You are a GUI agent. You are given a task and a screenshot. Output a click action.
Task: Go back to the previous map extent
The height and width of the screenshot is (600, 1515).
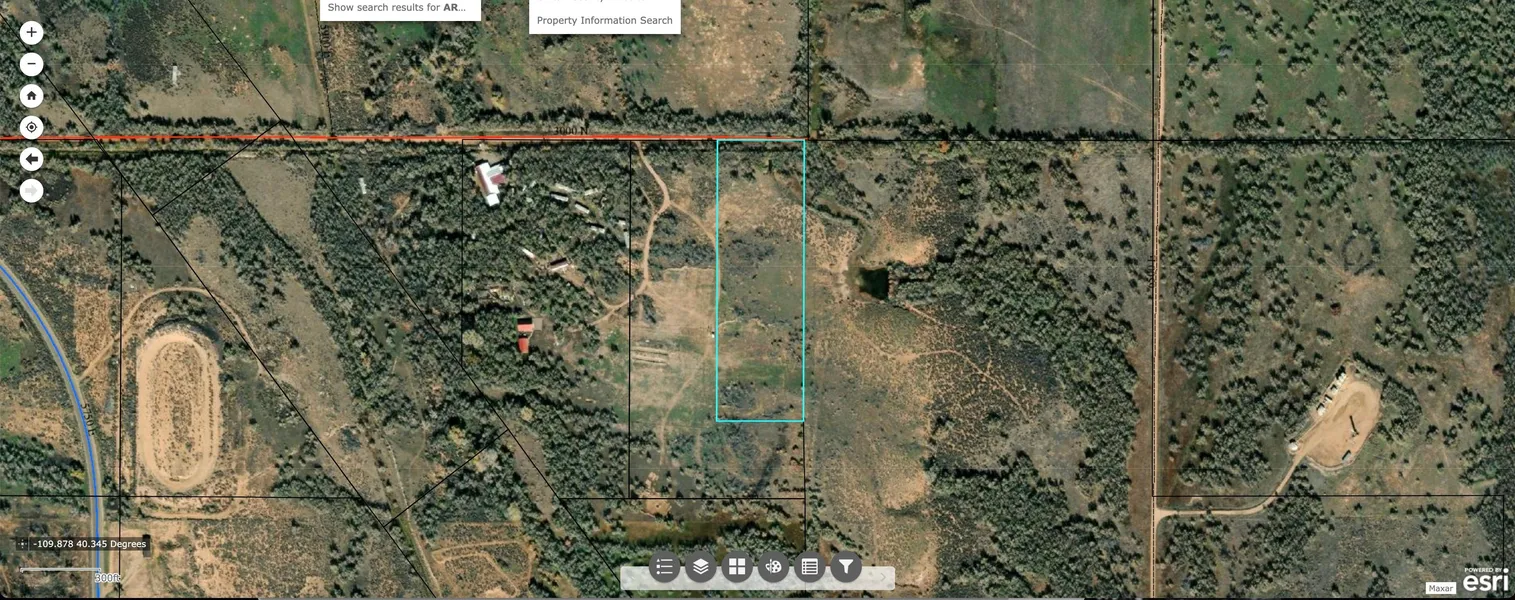coord(31,159)
